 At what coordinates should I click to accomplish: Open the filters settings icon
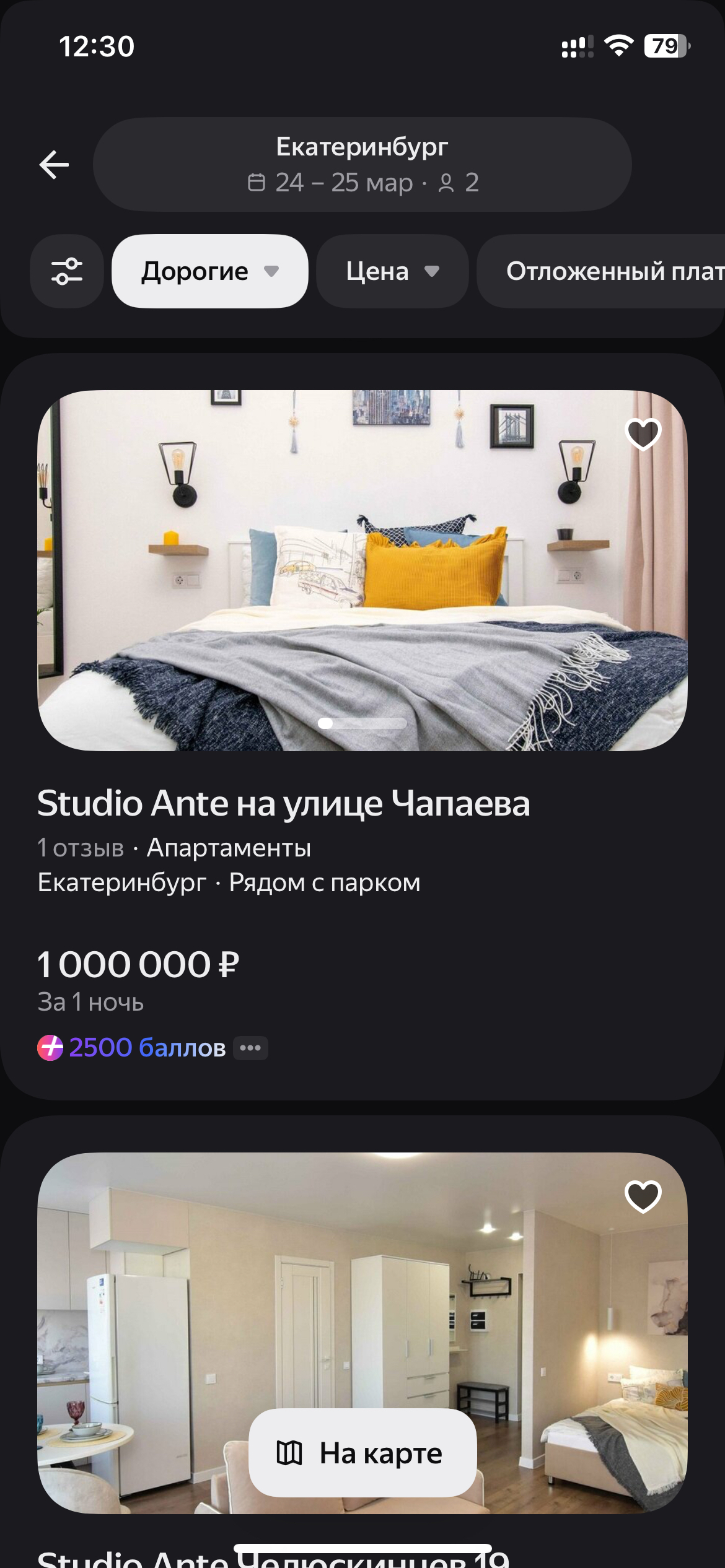coord(67,271)
